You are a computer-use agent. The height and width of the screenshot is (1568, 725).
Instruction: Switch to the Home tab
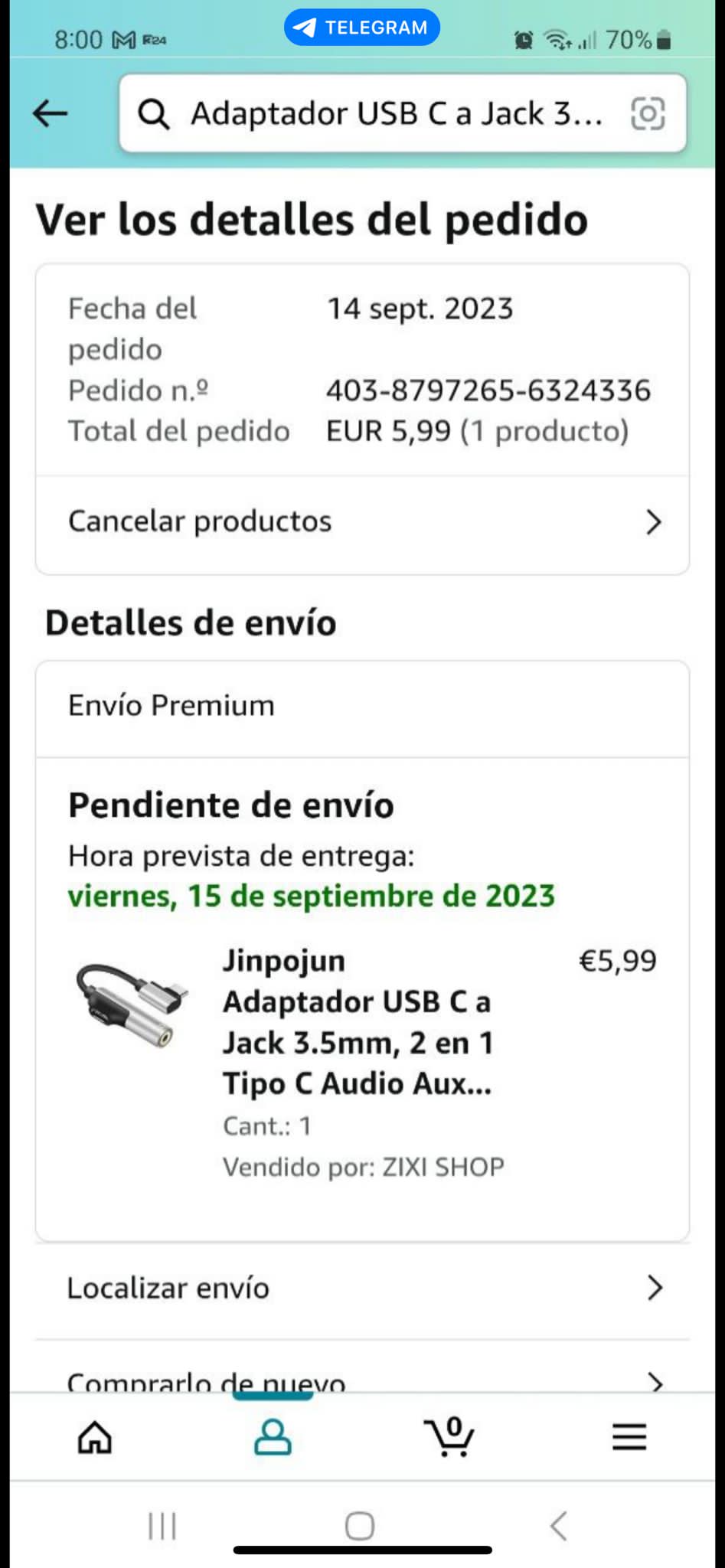point(95,1437)
